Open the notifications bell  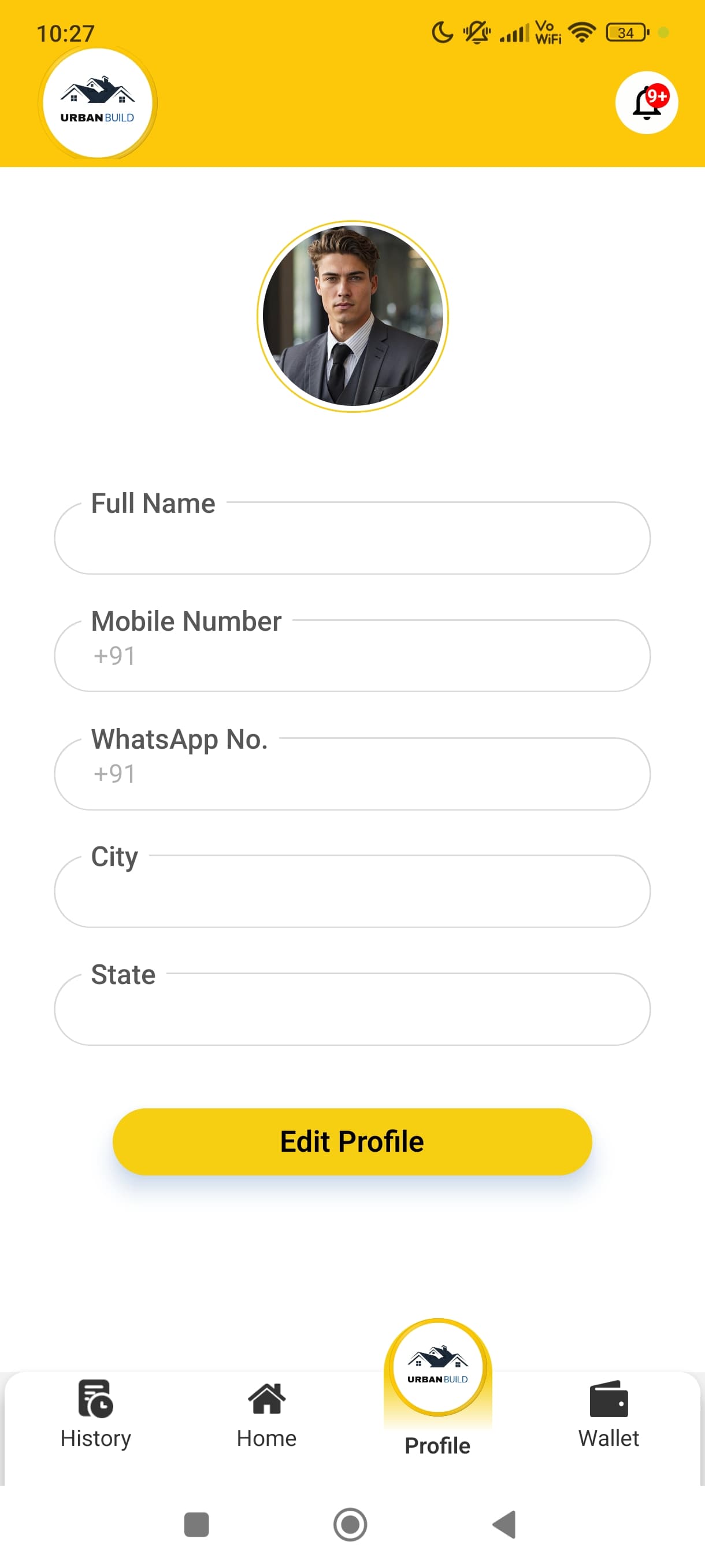click(x=646, y=103)
